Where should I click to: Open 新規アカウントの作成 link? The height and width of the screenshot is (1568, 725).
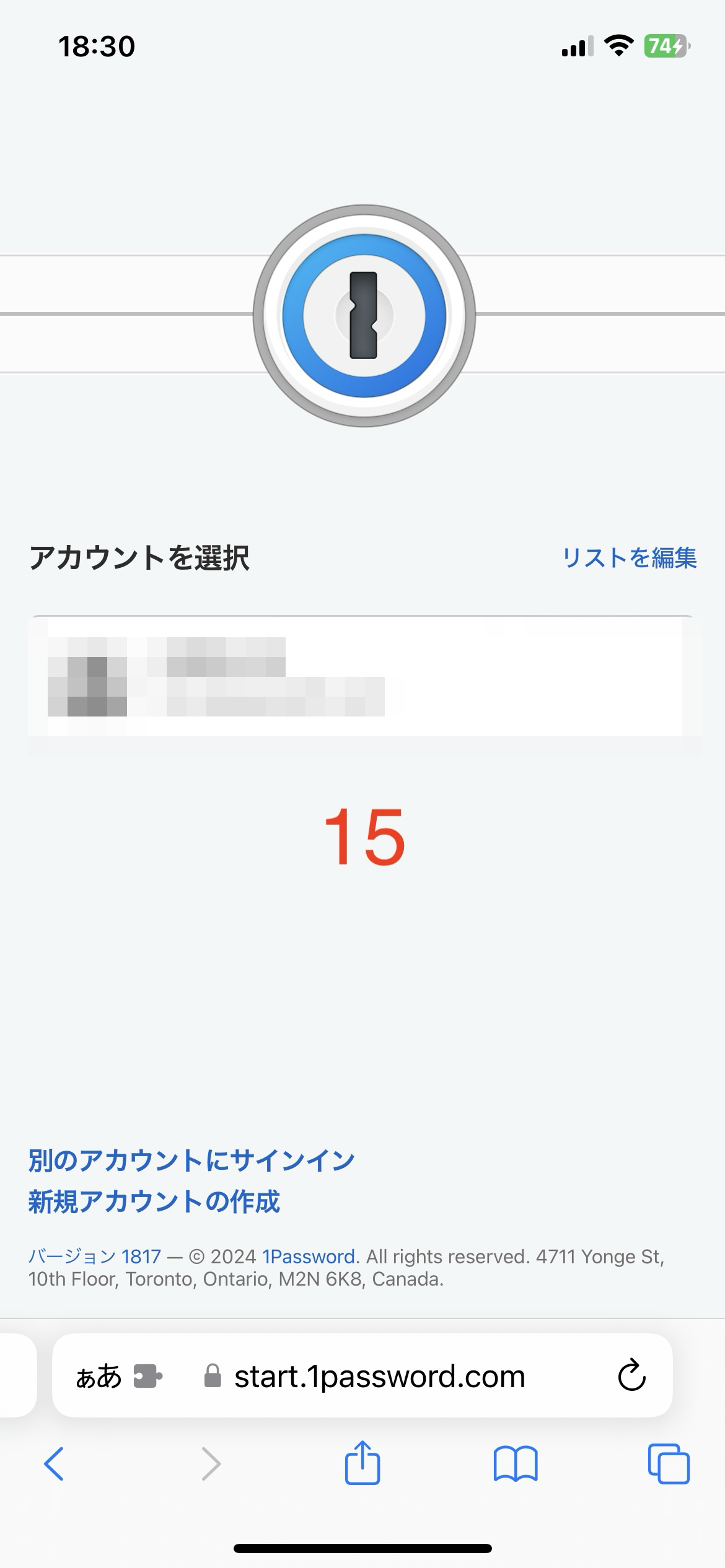[154, 1201]
